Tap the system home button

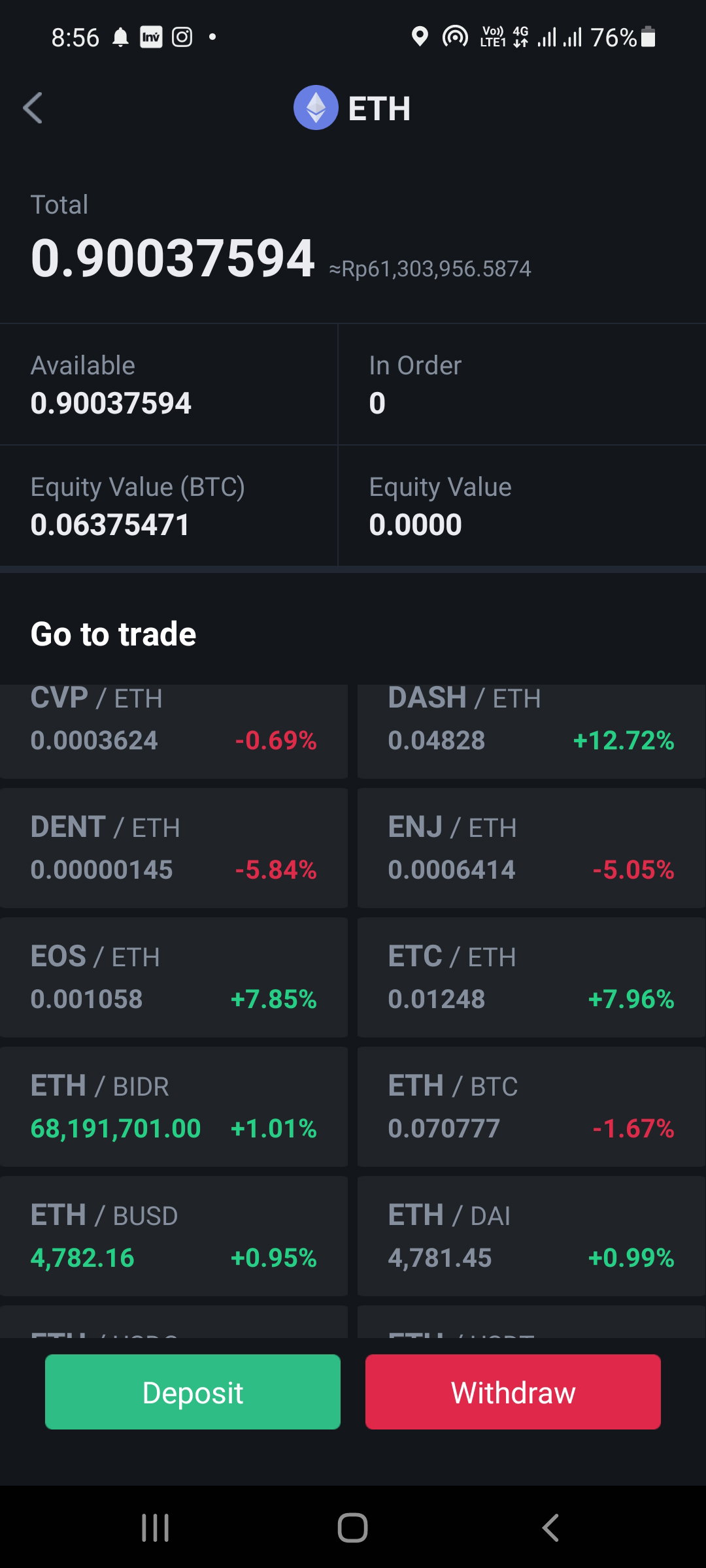coord(352,1527)
